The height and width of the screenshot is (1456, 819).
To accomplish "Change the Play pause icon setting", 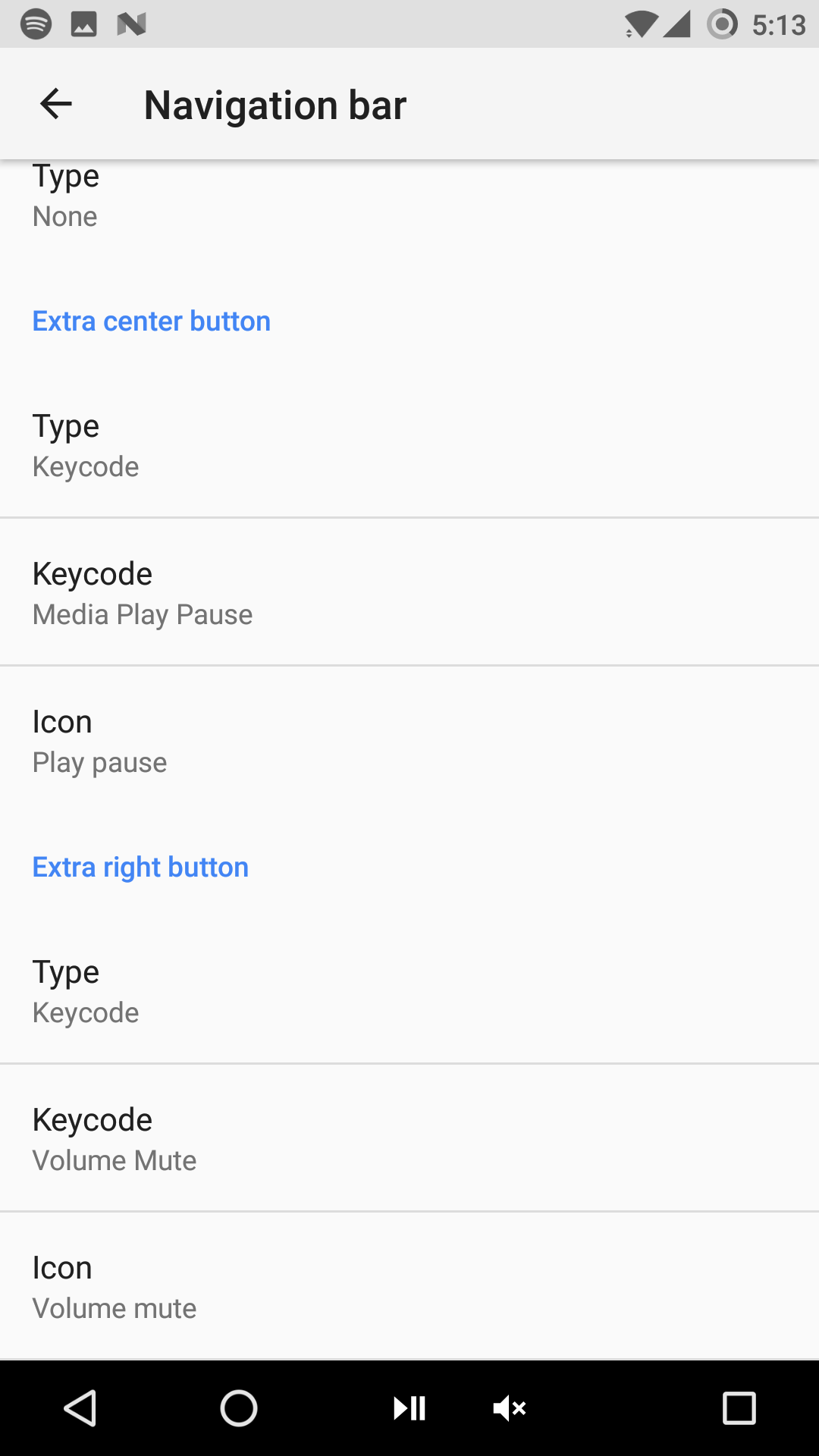I will click(409, 739).
